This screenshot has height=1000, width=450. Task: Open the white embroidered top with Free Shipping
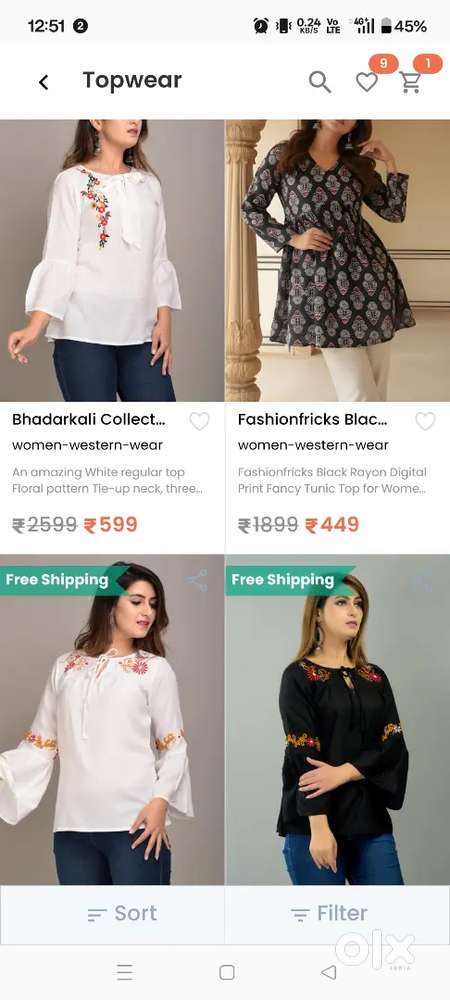[112, 719]
